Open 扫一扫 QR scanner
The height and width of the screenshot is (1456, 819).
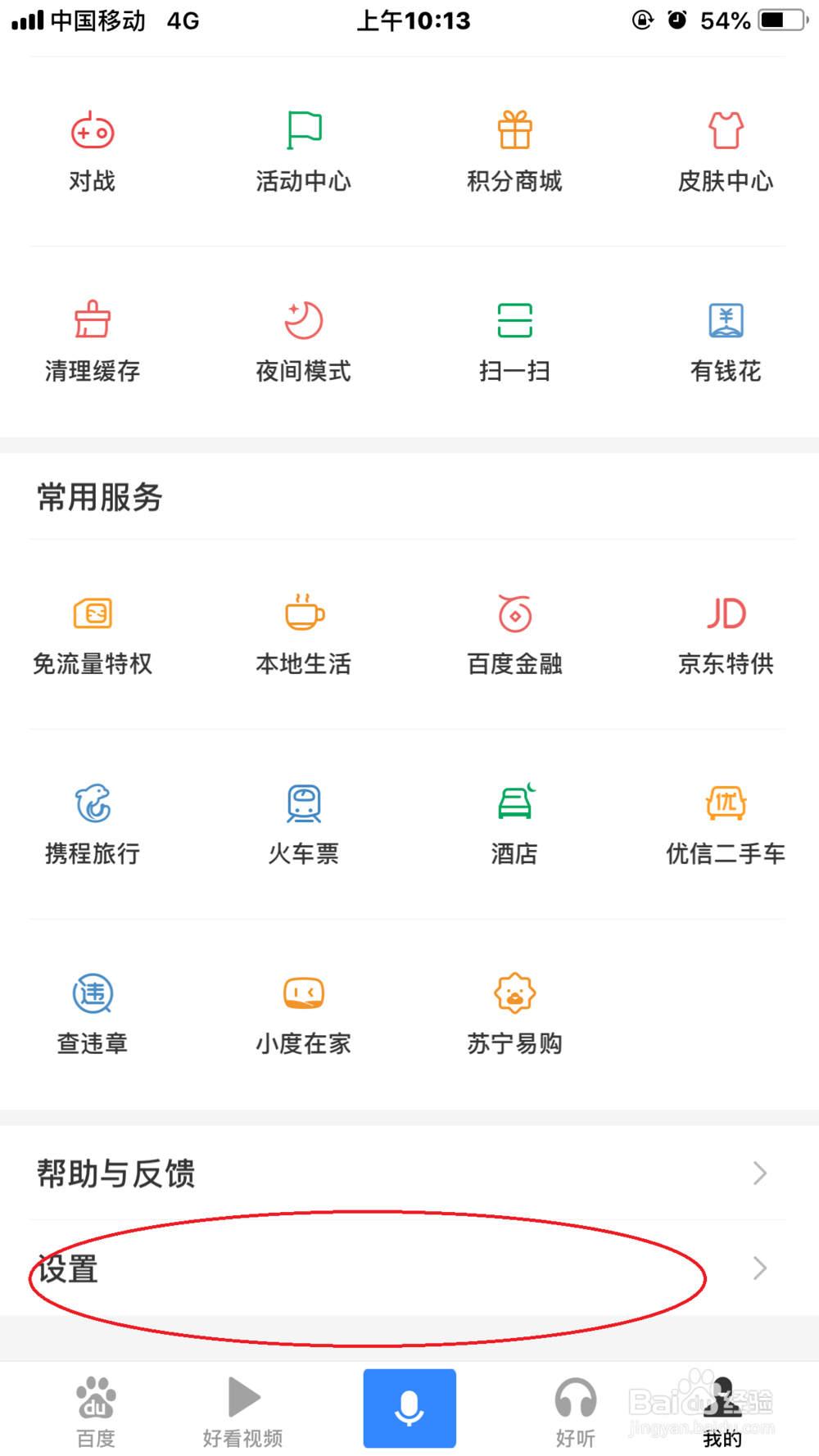coord(514,341)
